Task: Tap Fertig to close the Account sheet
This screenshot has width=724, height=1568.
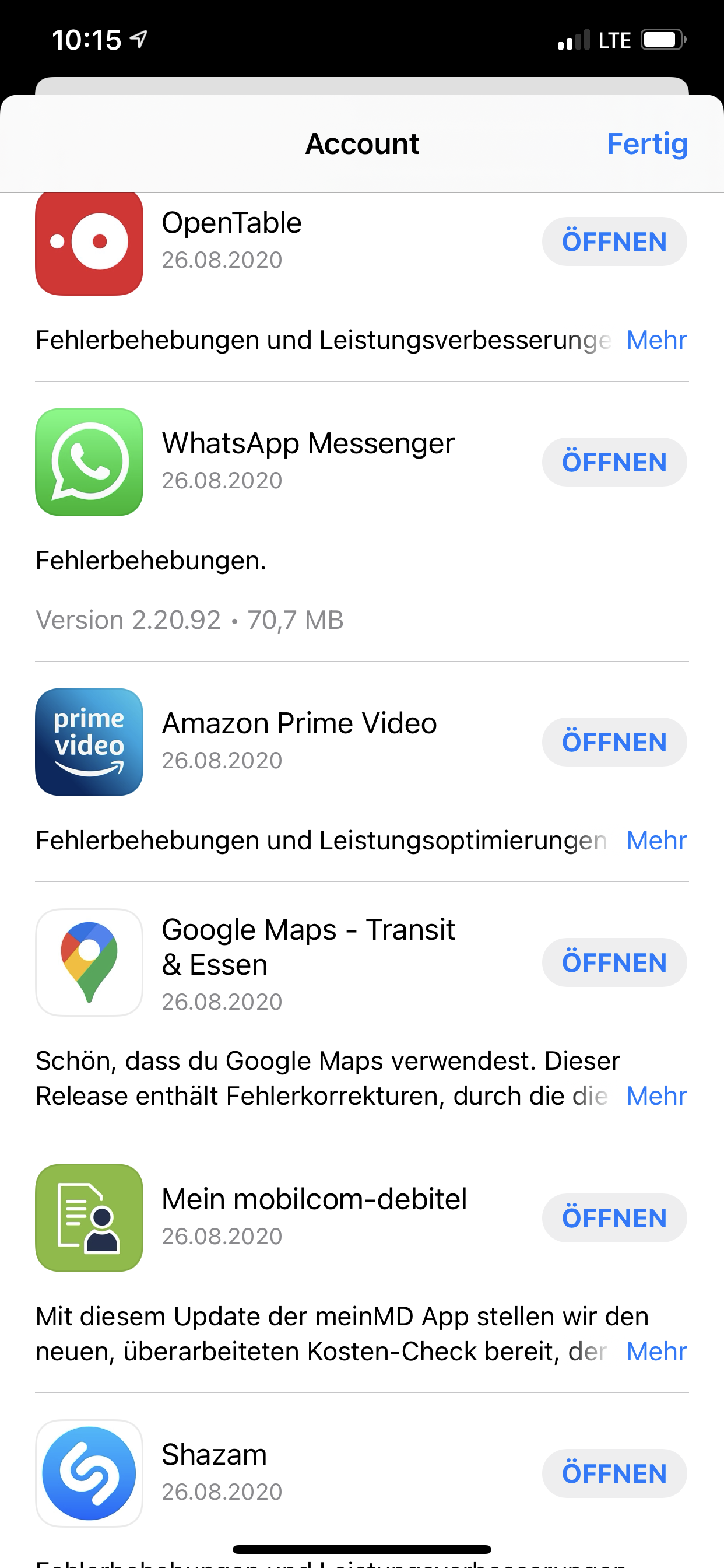Action: click(646, 144)
